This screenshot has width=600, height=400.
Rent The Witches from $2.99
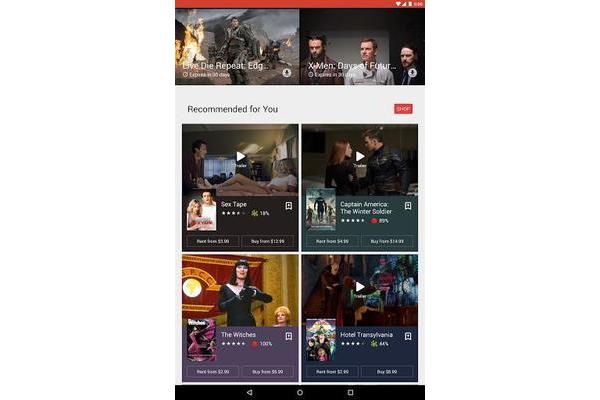pyautogui.click(x=212, y=371)
